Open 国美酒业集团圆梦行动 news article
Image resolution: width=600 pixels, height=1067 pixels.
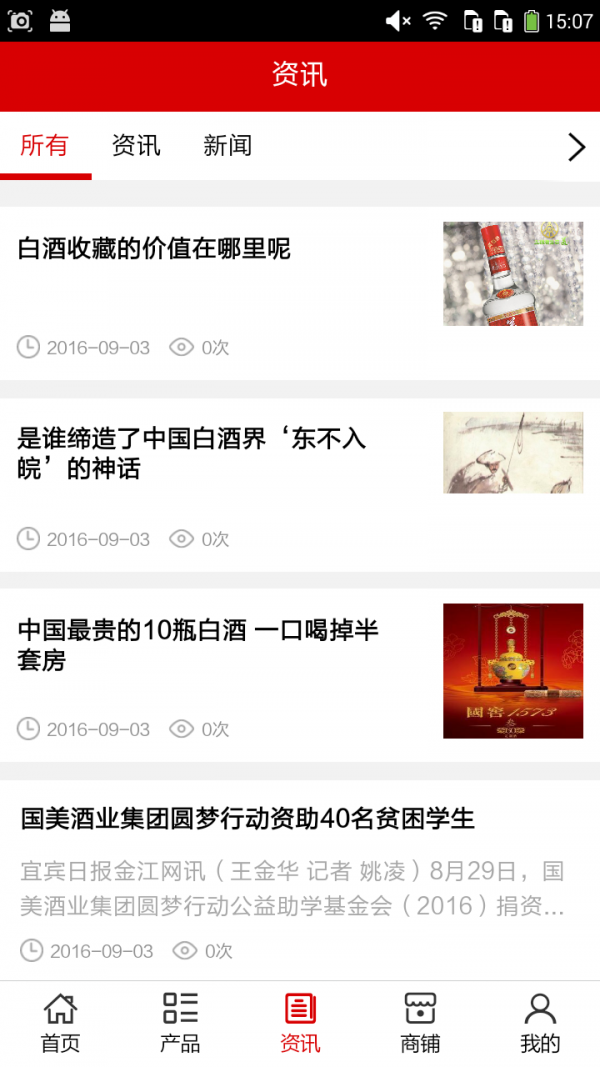(248, 819)
